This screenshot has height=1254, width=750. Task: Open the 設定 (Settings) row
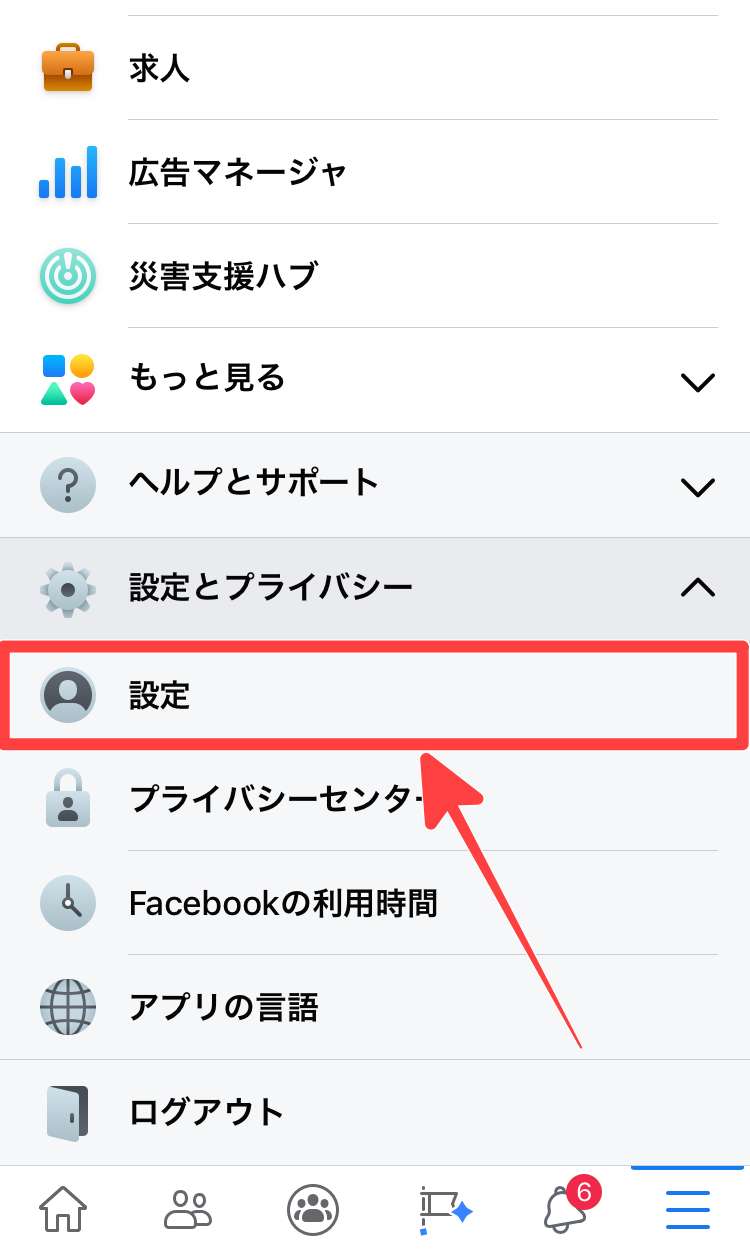(x=375, y=695)
